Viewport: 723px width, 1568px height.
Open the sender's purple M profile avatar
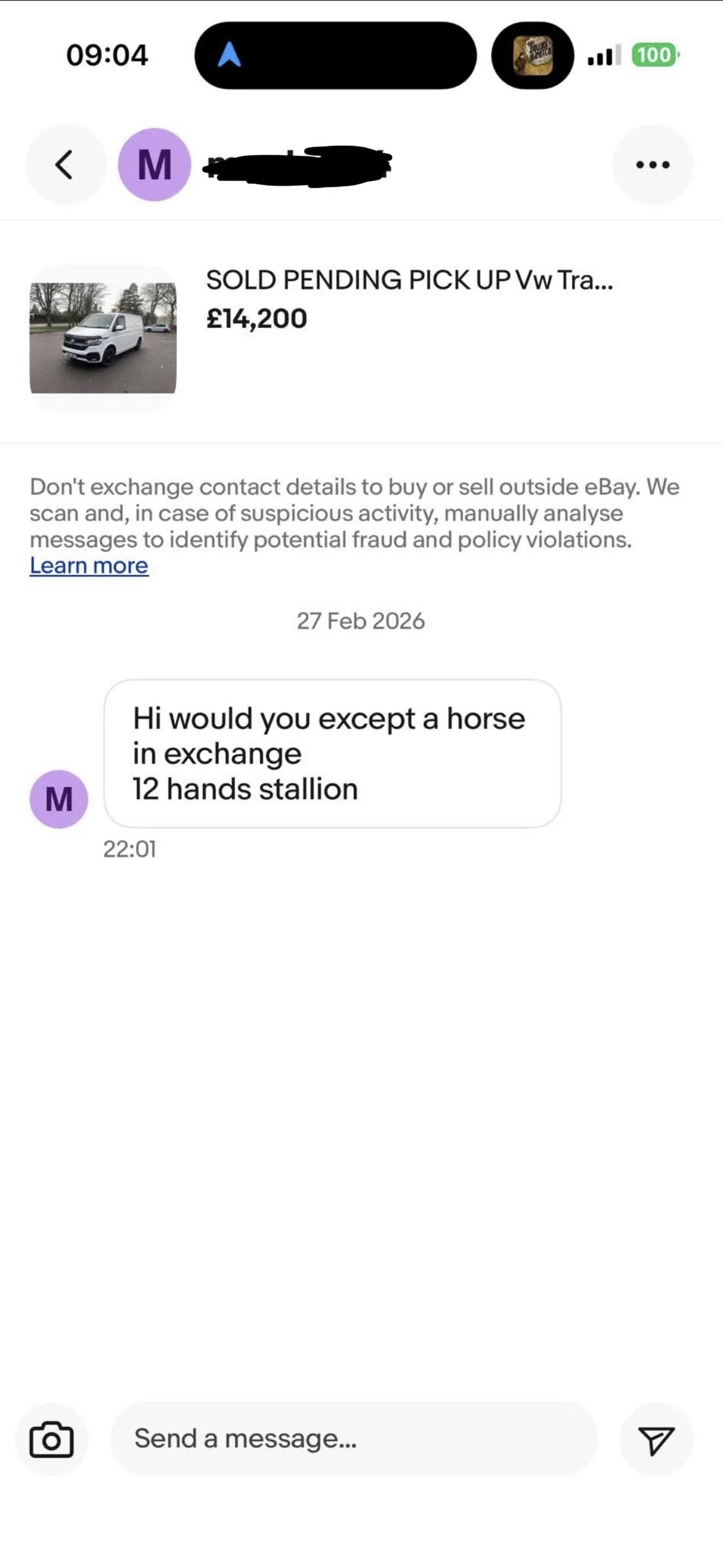point(155,164)
